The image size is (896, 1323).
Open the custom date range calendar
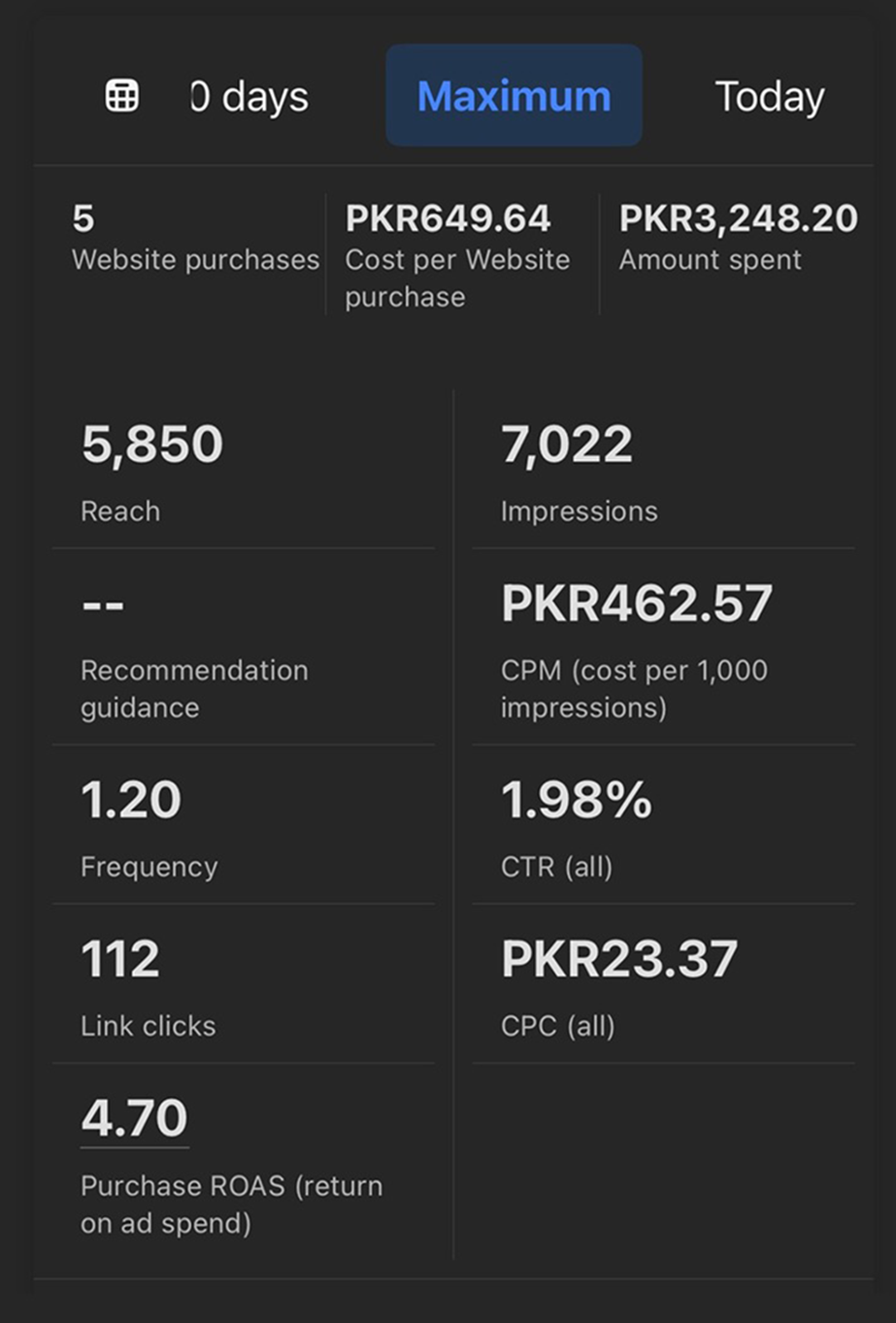[121, 96]
